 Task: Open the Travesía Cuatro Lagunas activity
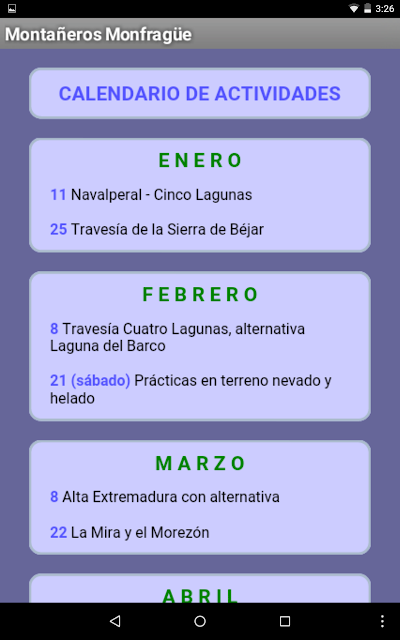178,337
